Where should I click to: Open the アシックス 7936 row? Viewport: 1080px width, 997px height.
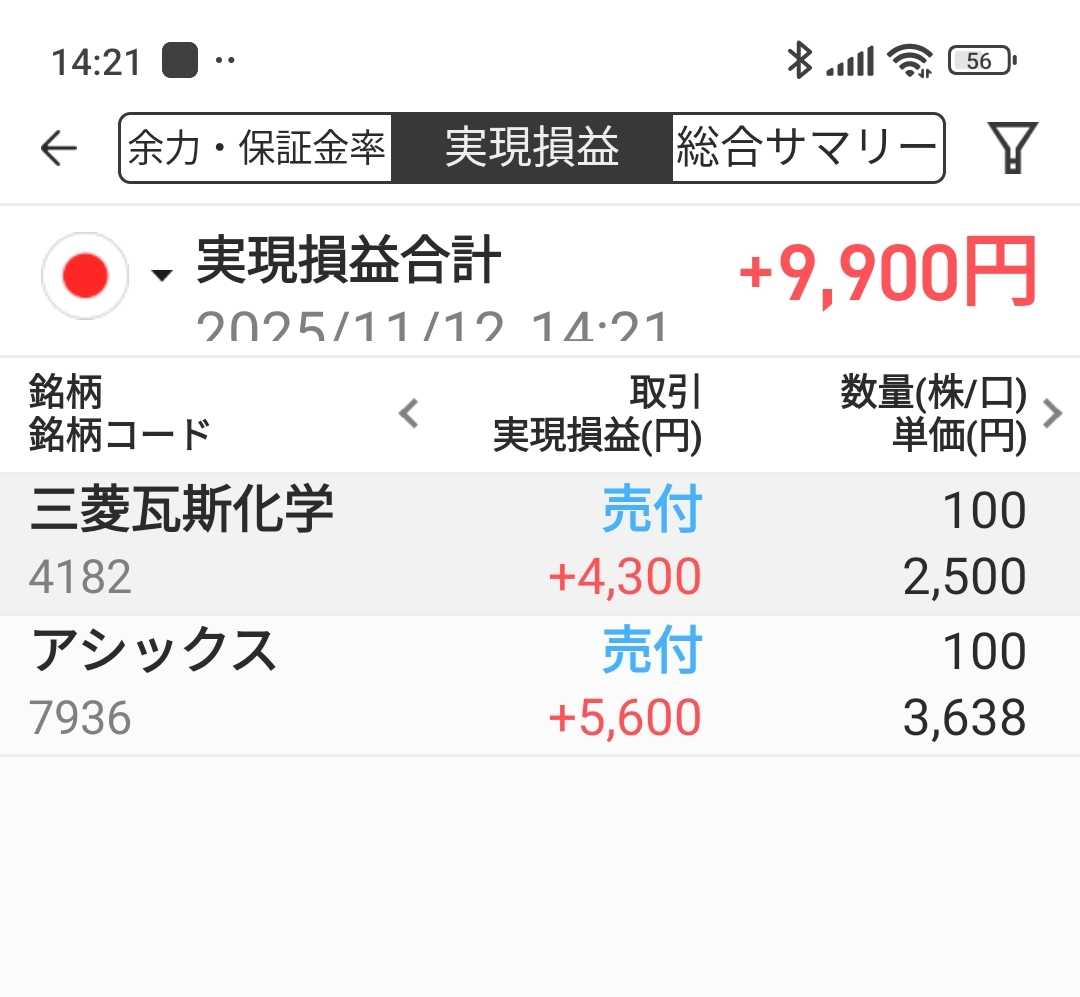coord(540,685)
